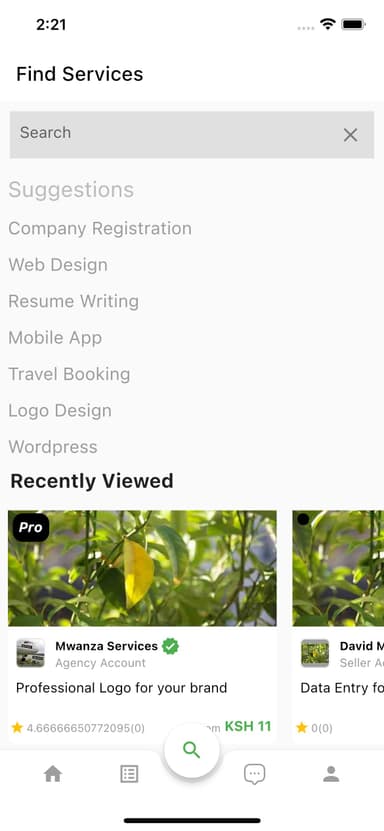The height and width of the screenshot is (831, 384).
Task: Tap the floating search button
Action: click(x=192, y=750)
